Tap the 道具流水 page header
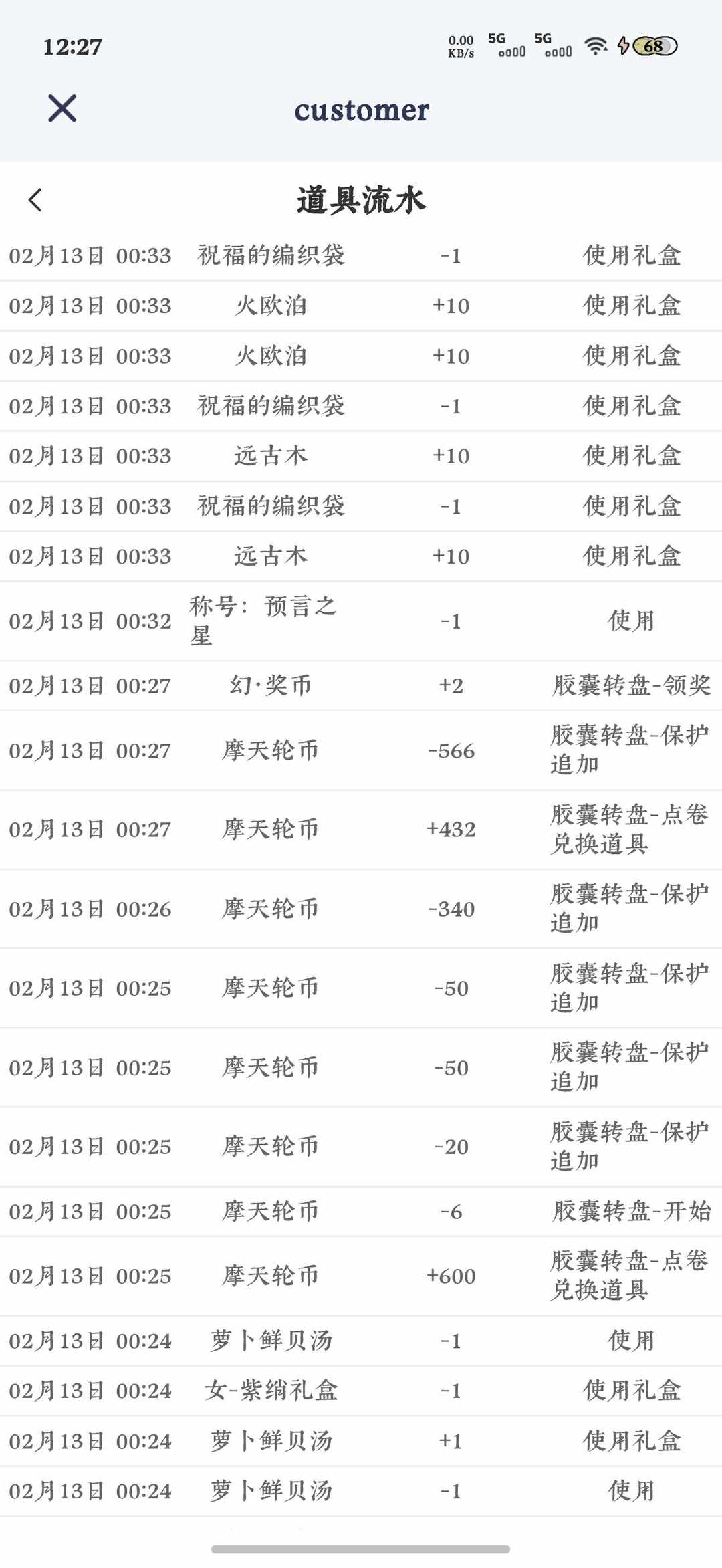 coord(361,199)
